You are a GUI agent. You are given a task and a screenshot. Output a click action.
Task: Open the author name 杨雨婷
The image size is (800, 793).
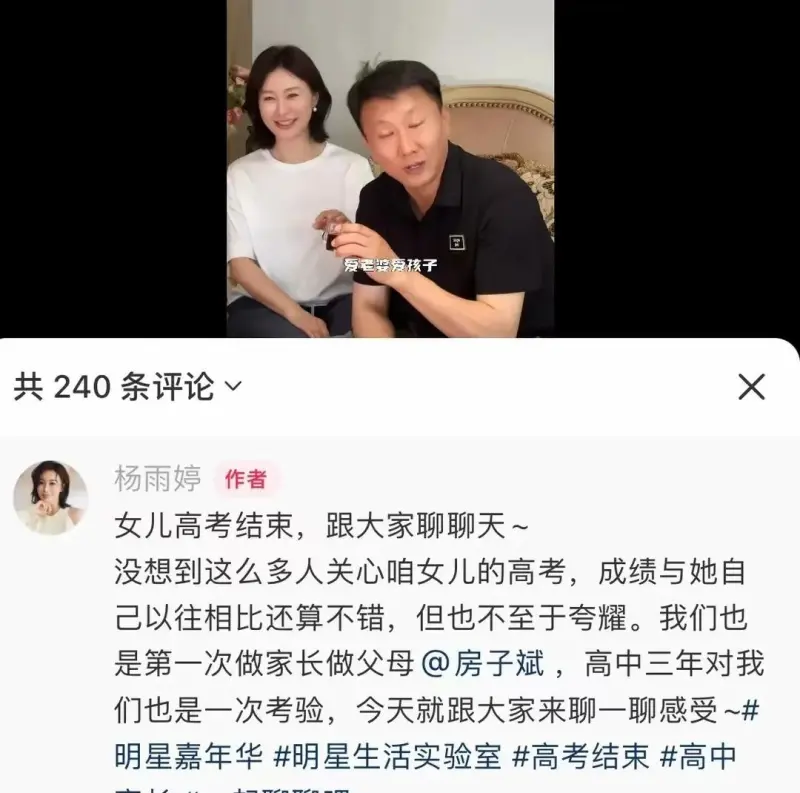[x=157, y=478]
